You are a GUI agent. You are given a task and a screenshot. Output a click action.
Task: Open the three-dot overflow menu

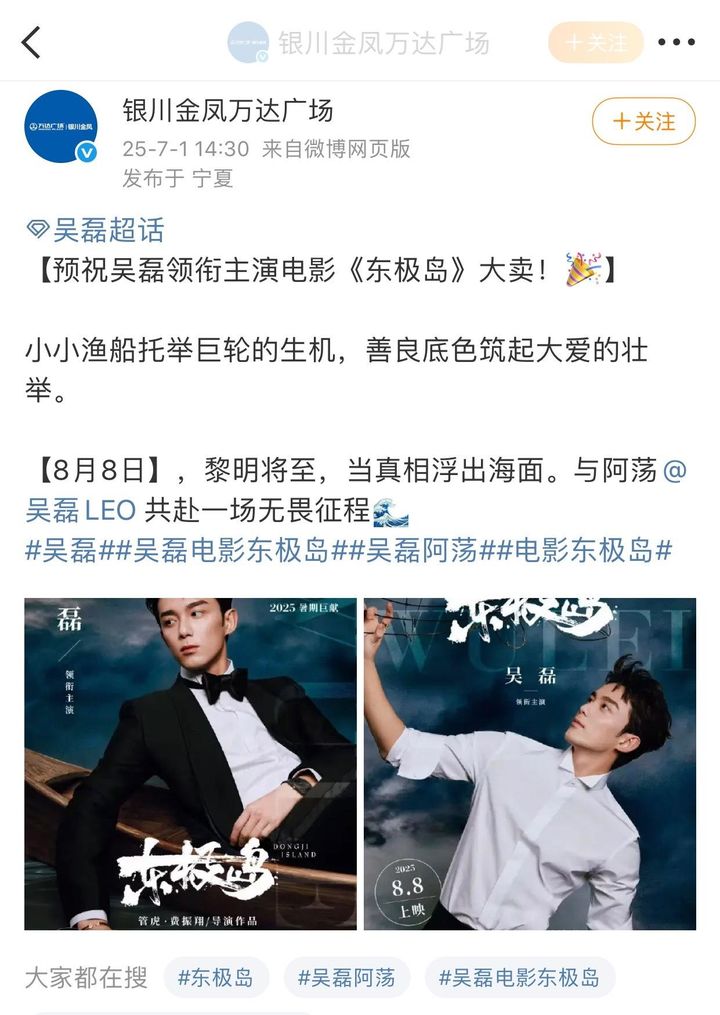pos(676,43)
